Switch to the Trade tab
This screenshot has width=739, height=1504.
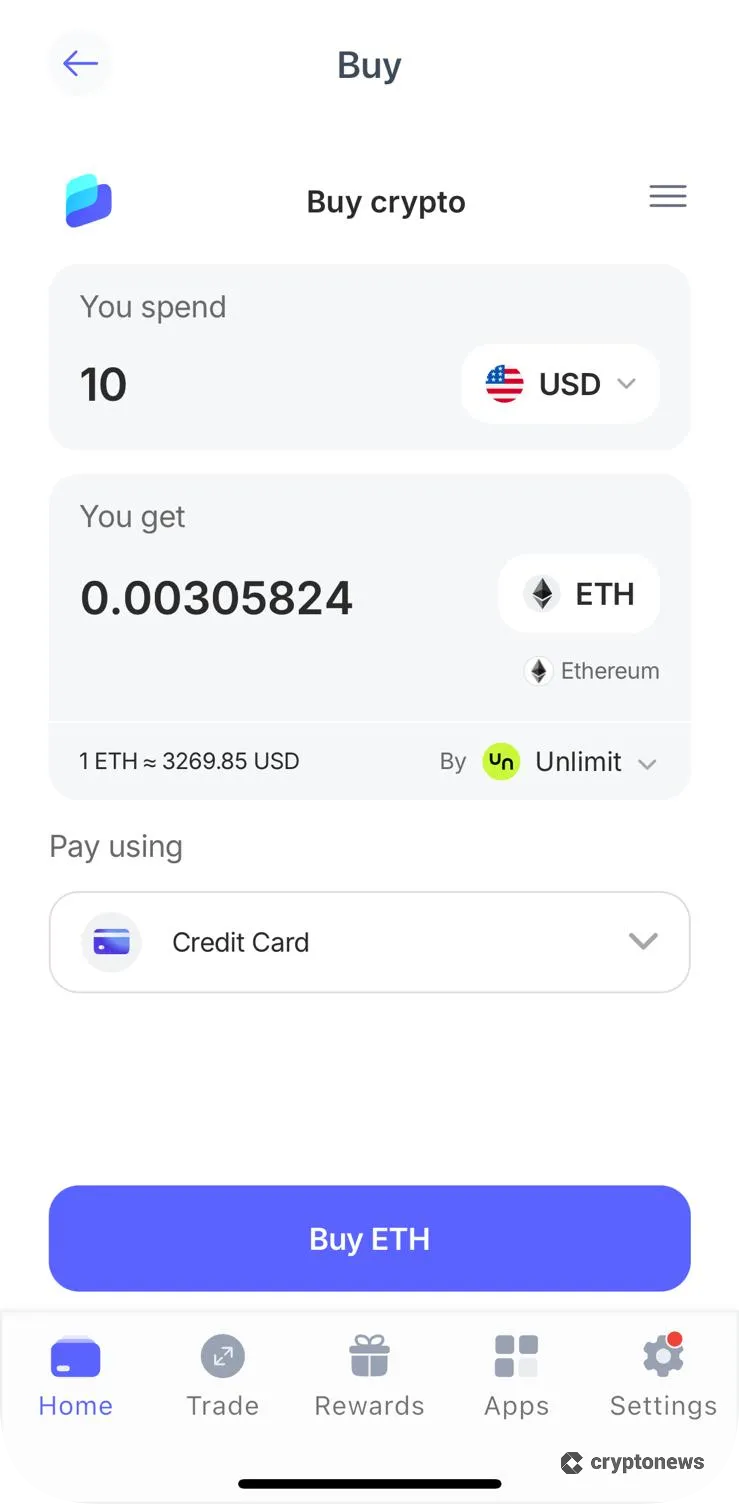click(x=222, y=1375)
